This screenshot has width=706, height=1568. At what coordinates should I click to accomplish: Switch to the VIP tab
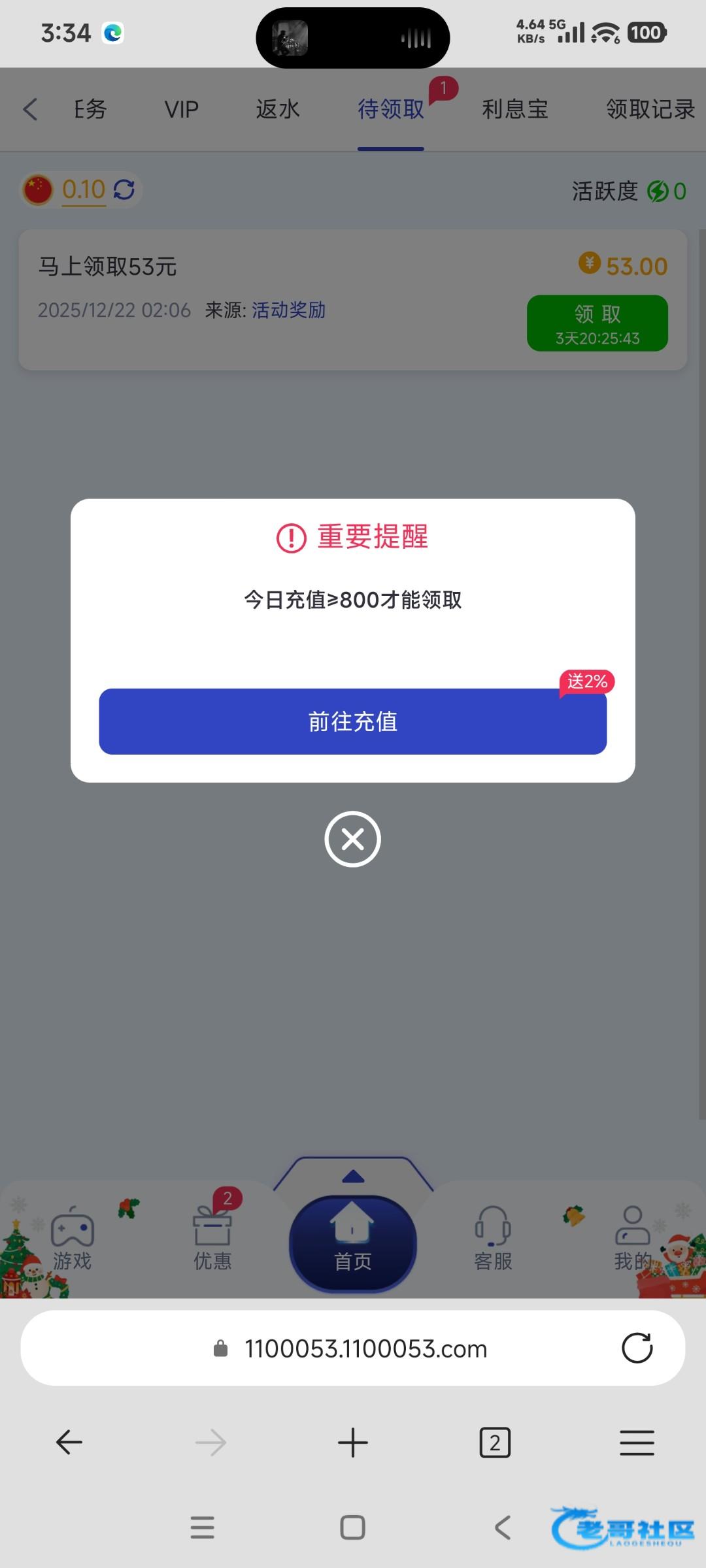(x=181, y=109)
